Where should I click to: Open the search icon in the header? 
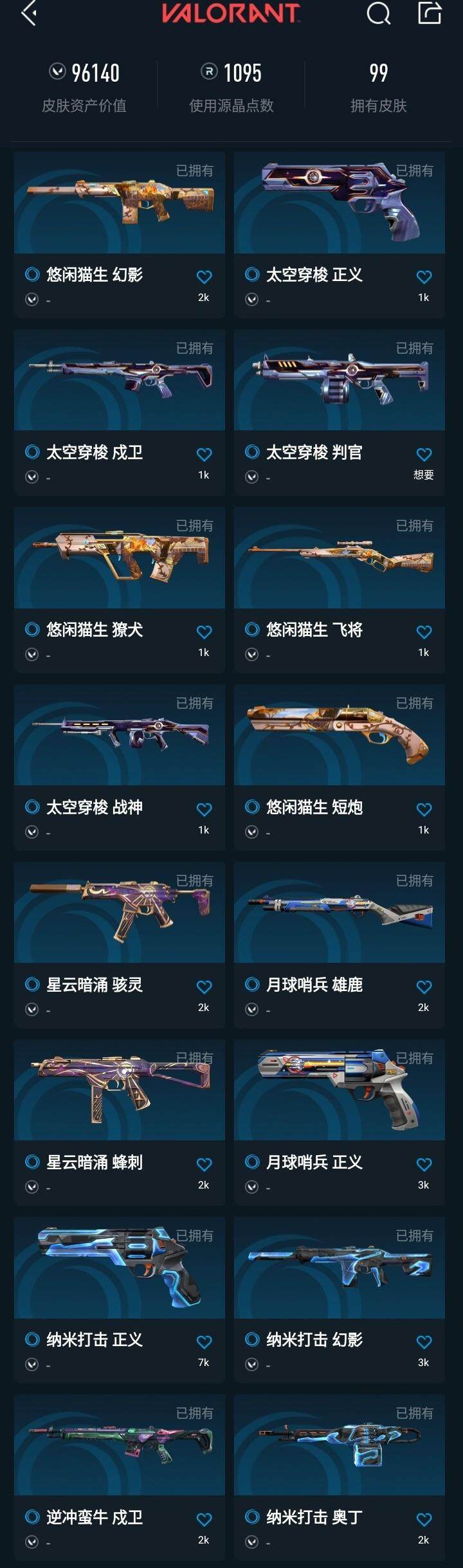click(x=378, y=13)
